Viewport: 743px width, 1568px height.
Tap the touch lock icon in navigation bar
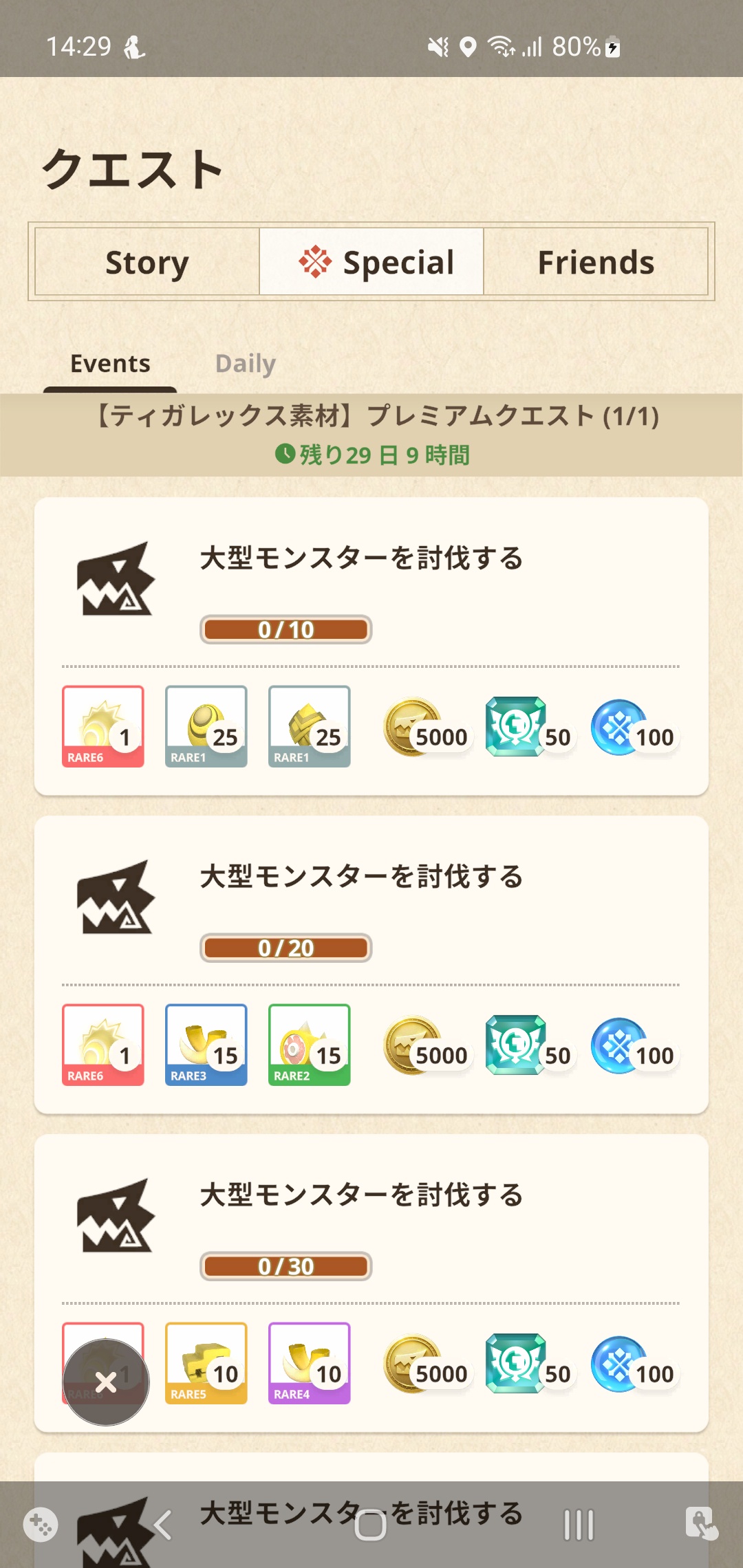(x=702, y=1523)
